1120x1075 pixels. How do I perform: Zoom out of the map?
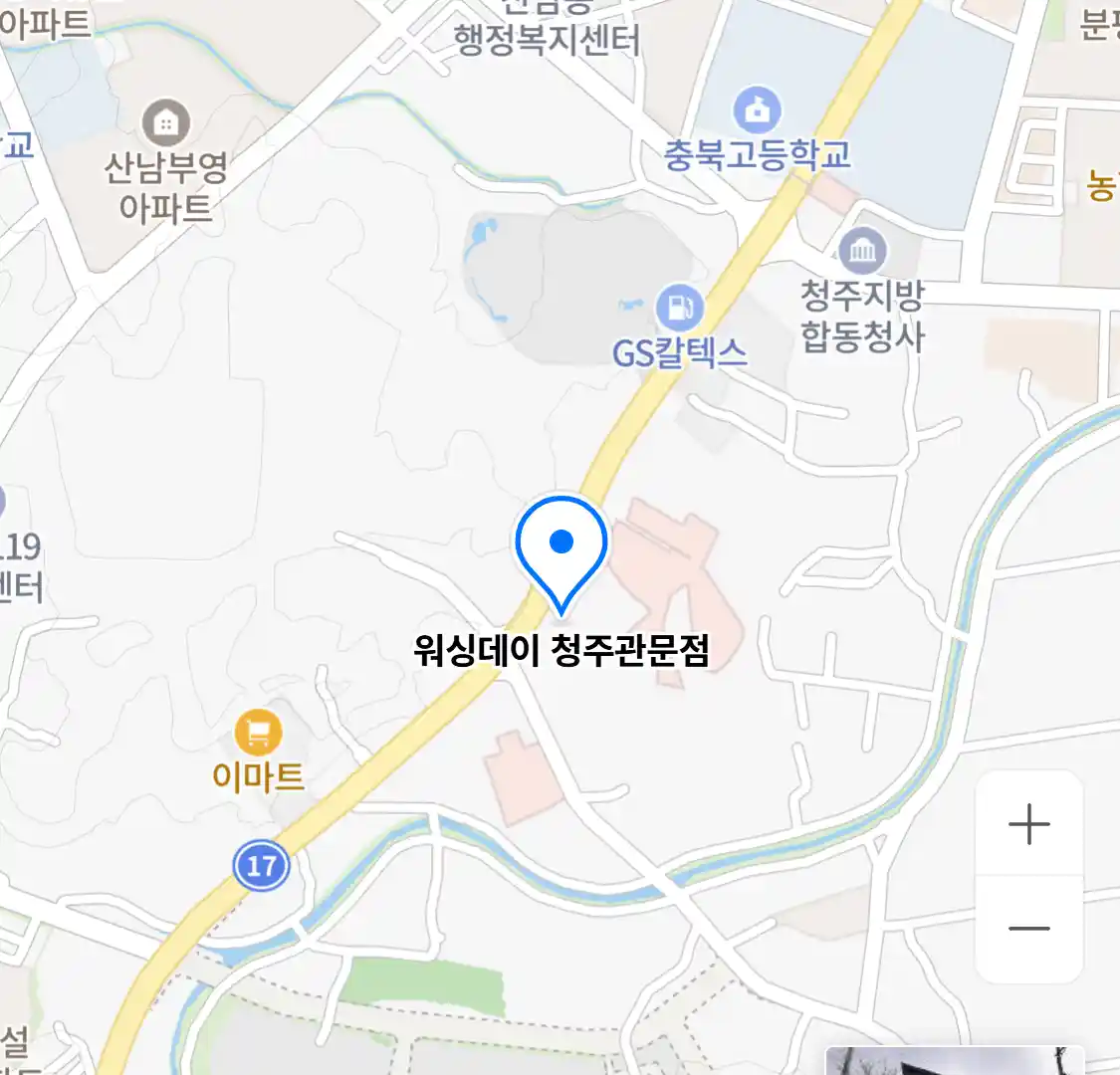point(1028,929)
